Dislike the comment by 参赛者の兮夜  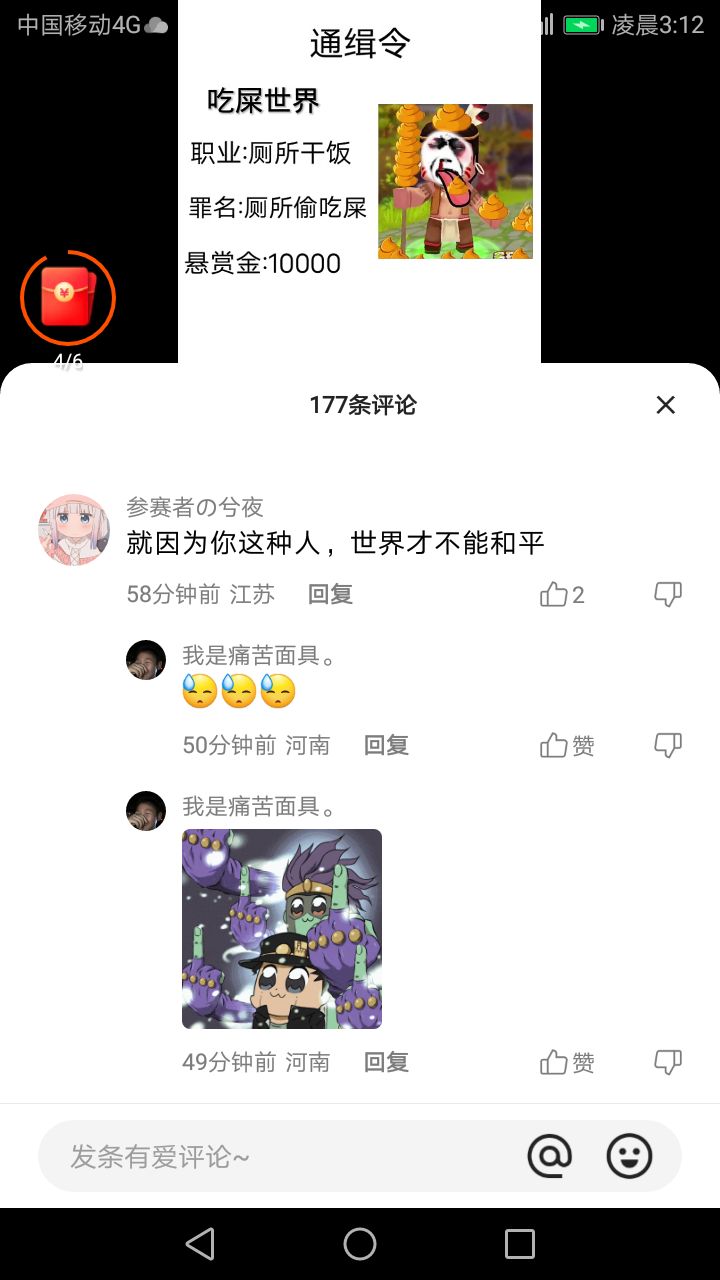668,595
